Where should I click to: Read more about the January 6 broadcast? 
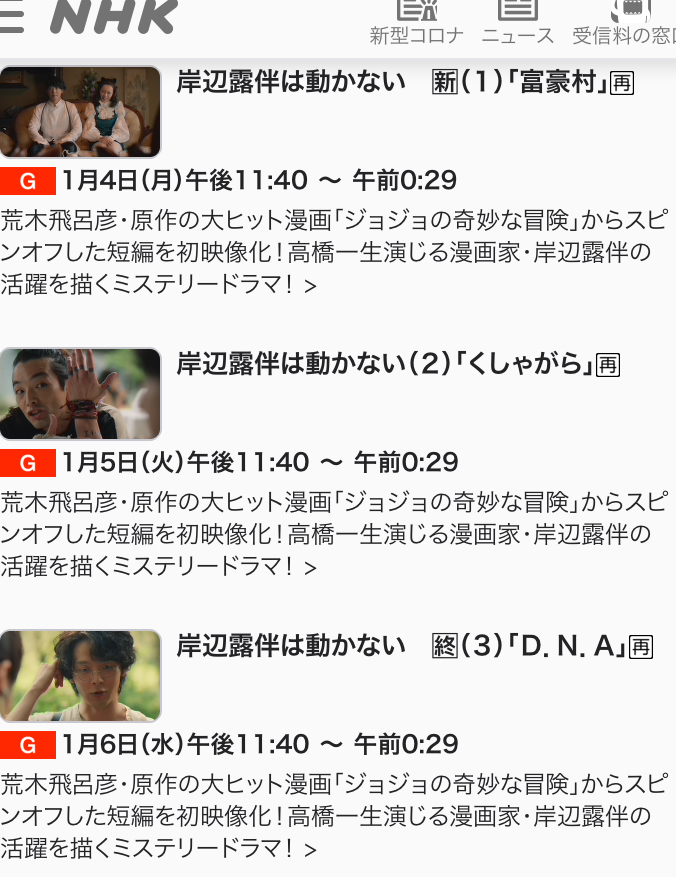point(310,850)
